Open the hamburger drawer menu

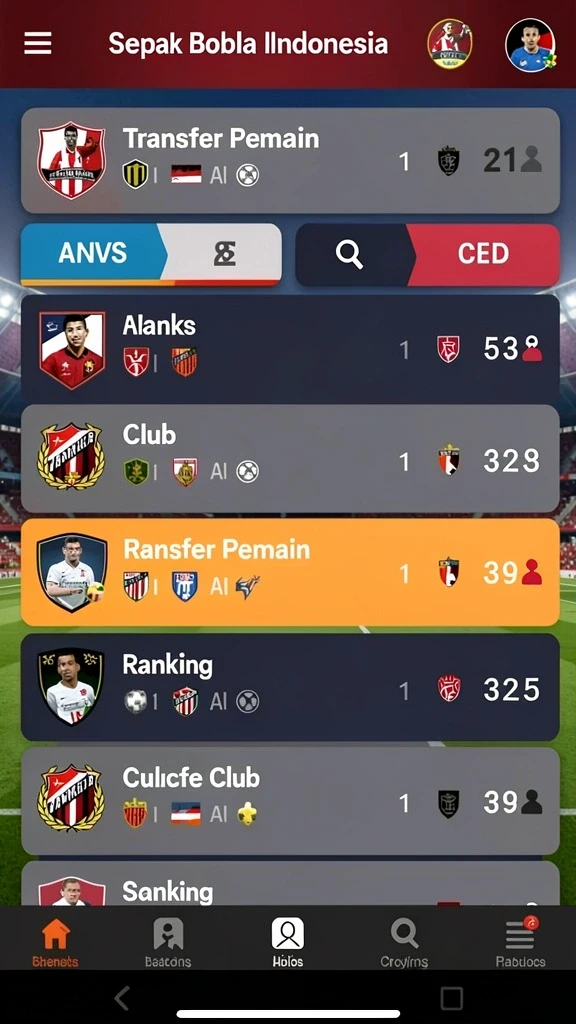pos(38,44)
